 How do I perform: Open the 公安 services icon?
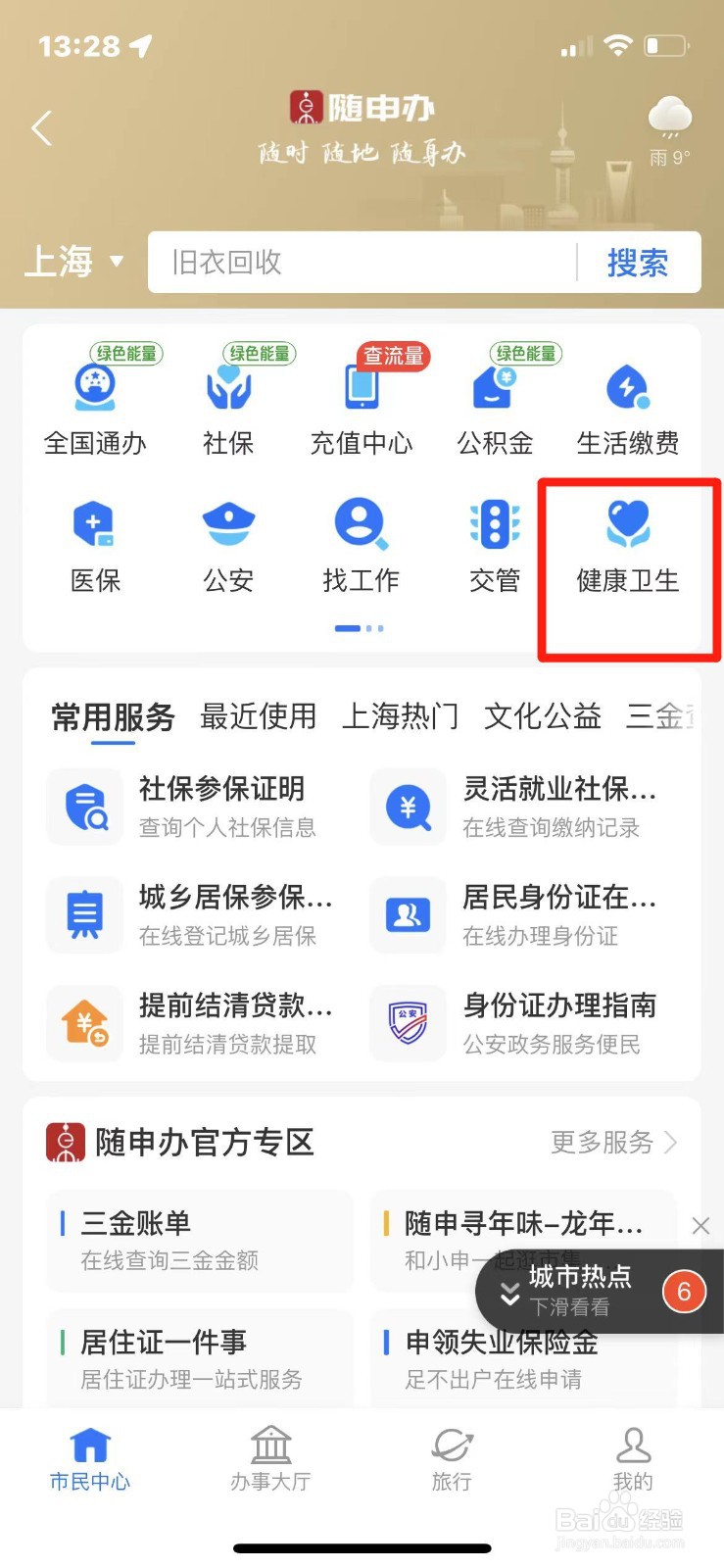coord(228,544)
